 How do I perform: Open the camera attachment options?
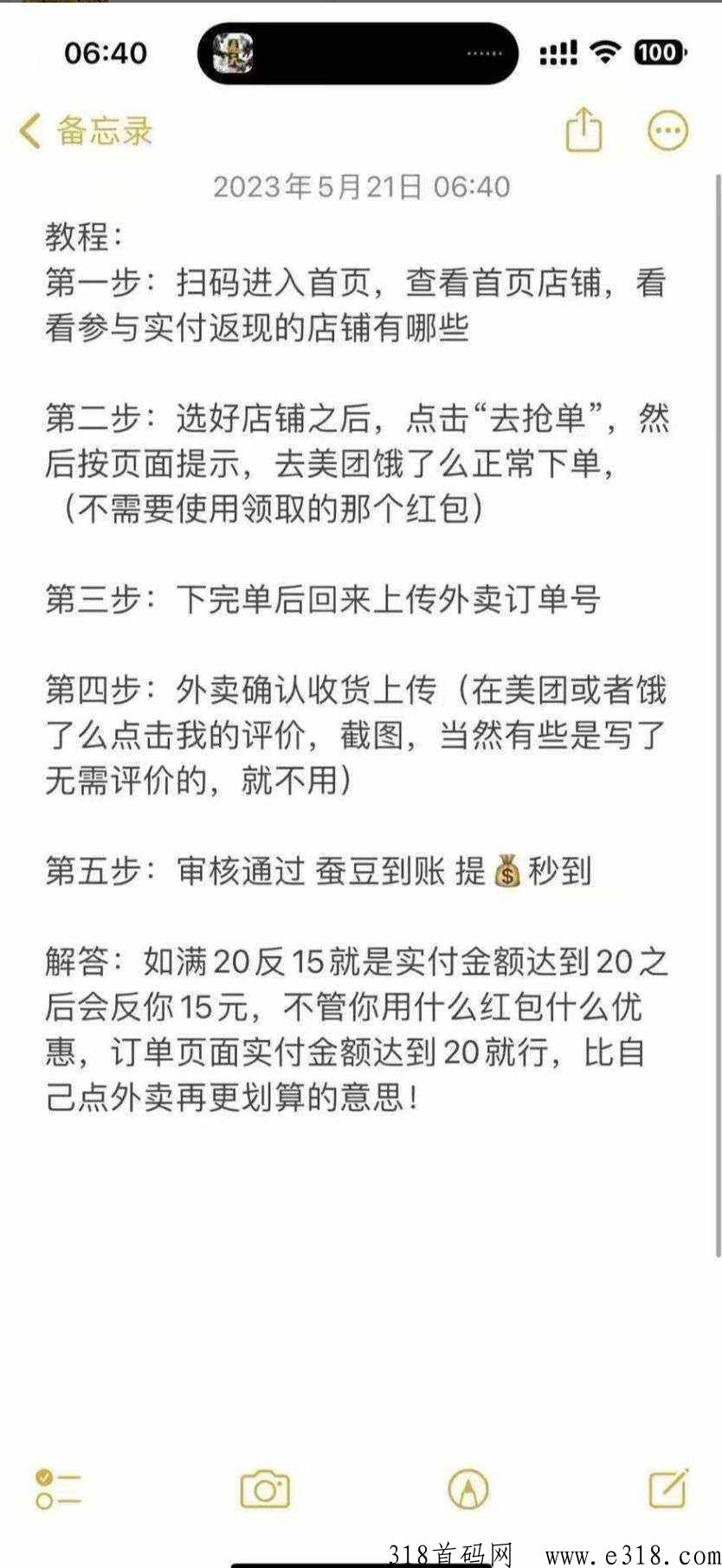(x=265, y=1489)
